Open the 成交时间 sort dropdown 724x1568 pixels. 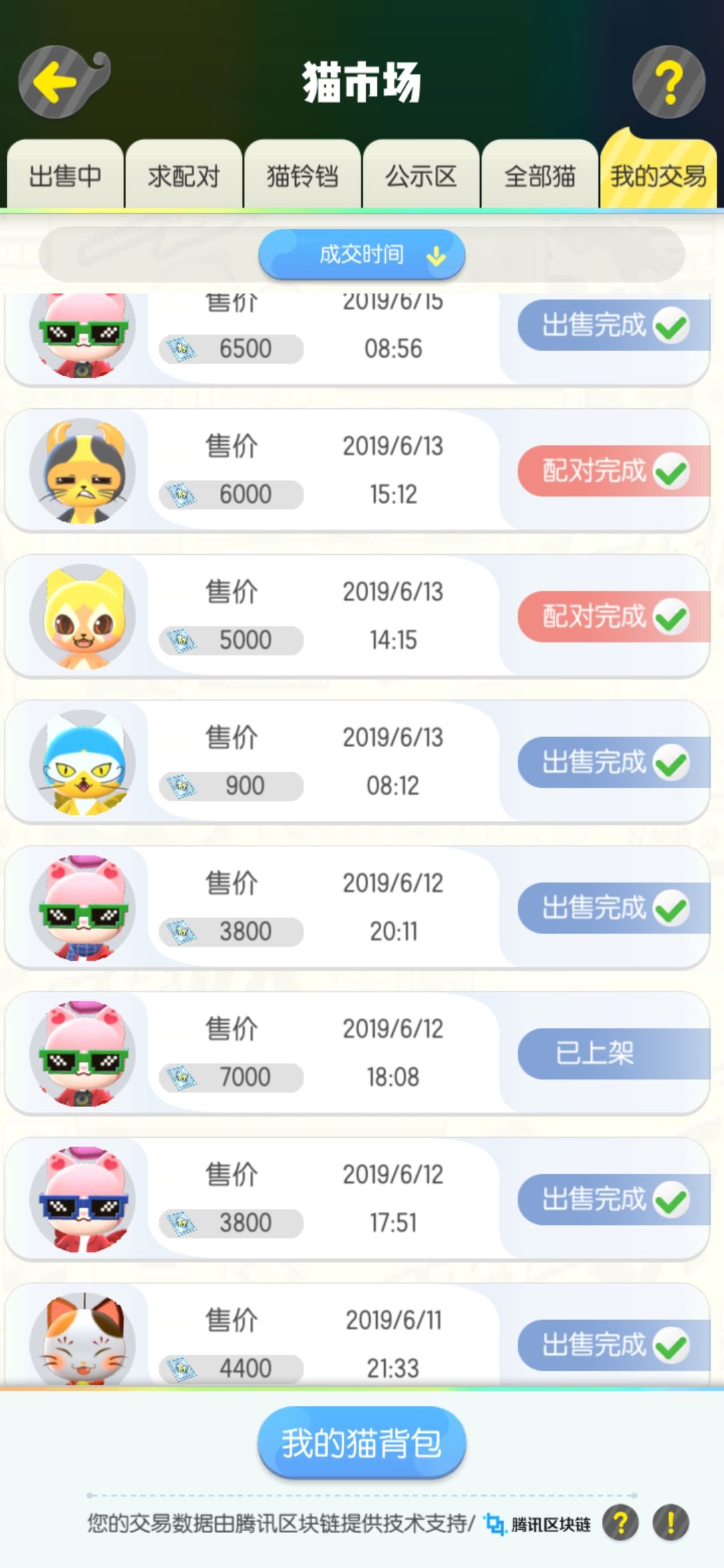pyautogui.click(x=362, y=253)
